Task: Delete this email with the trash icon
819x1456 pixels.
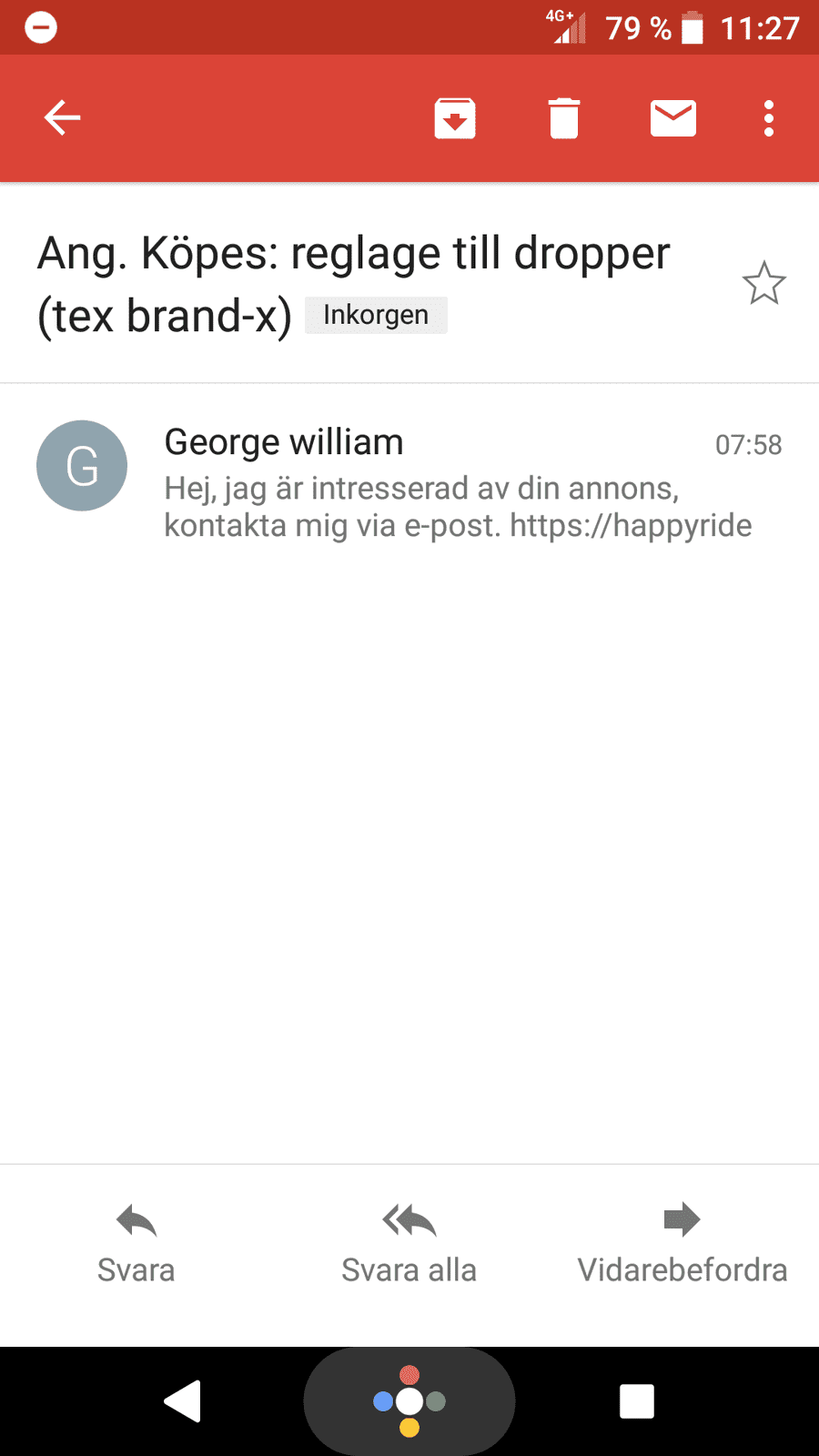Action: (564, 118)
